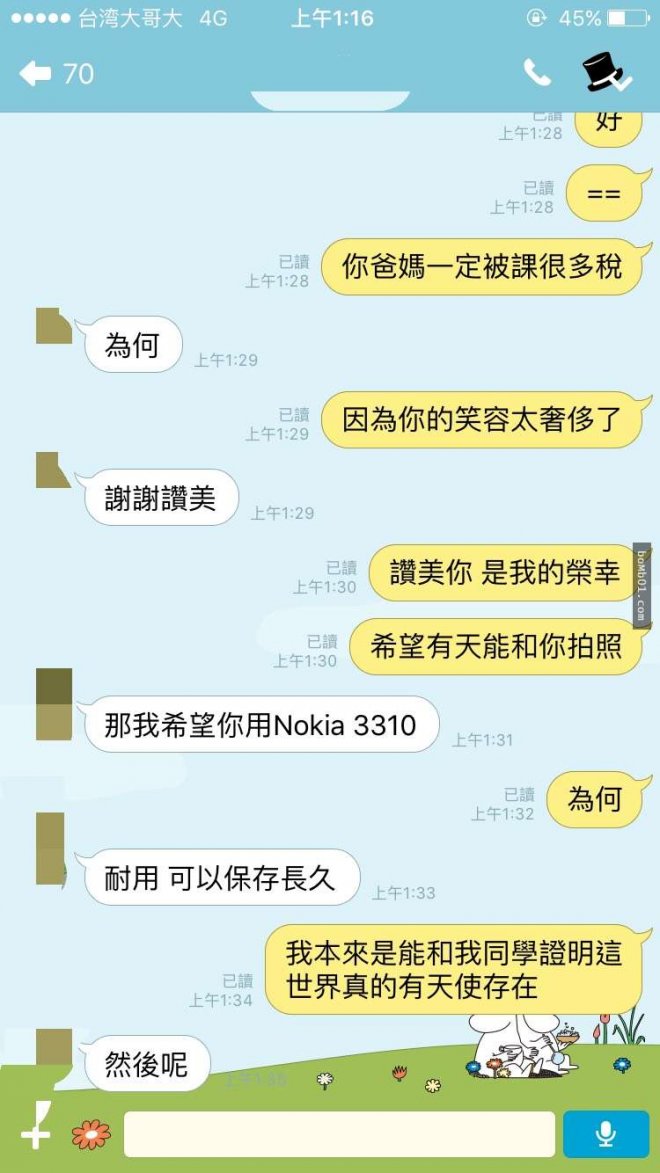Tap the microphone voice message button
The image size is (660, 1173).
point(605,1133)
